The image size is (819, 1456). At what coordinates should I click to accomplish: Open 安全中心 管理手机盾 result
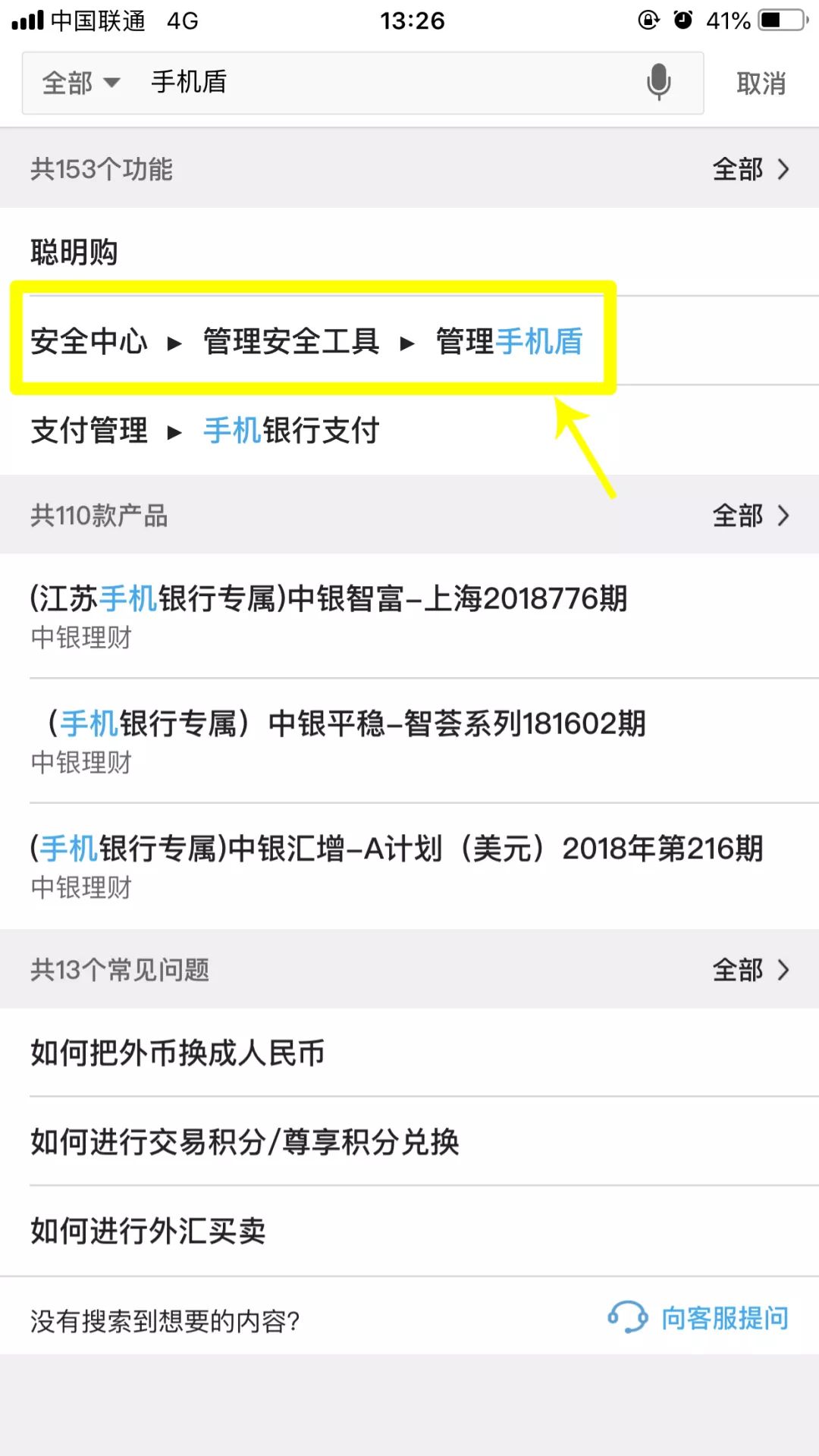tap(306, 341)
